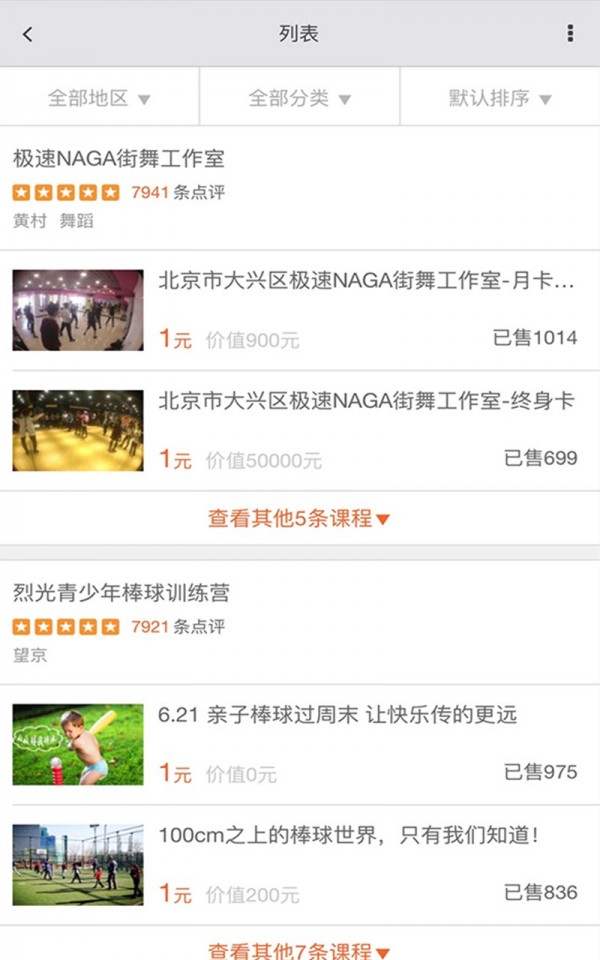
Task: Open the three-dot overflow menu
Action: point(570,34)
